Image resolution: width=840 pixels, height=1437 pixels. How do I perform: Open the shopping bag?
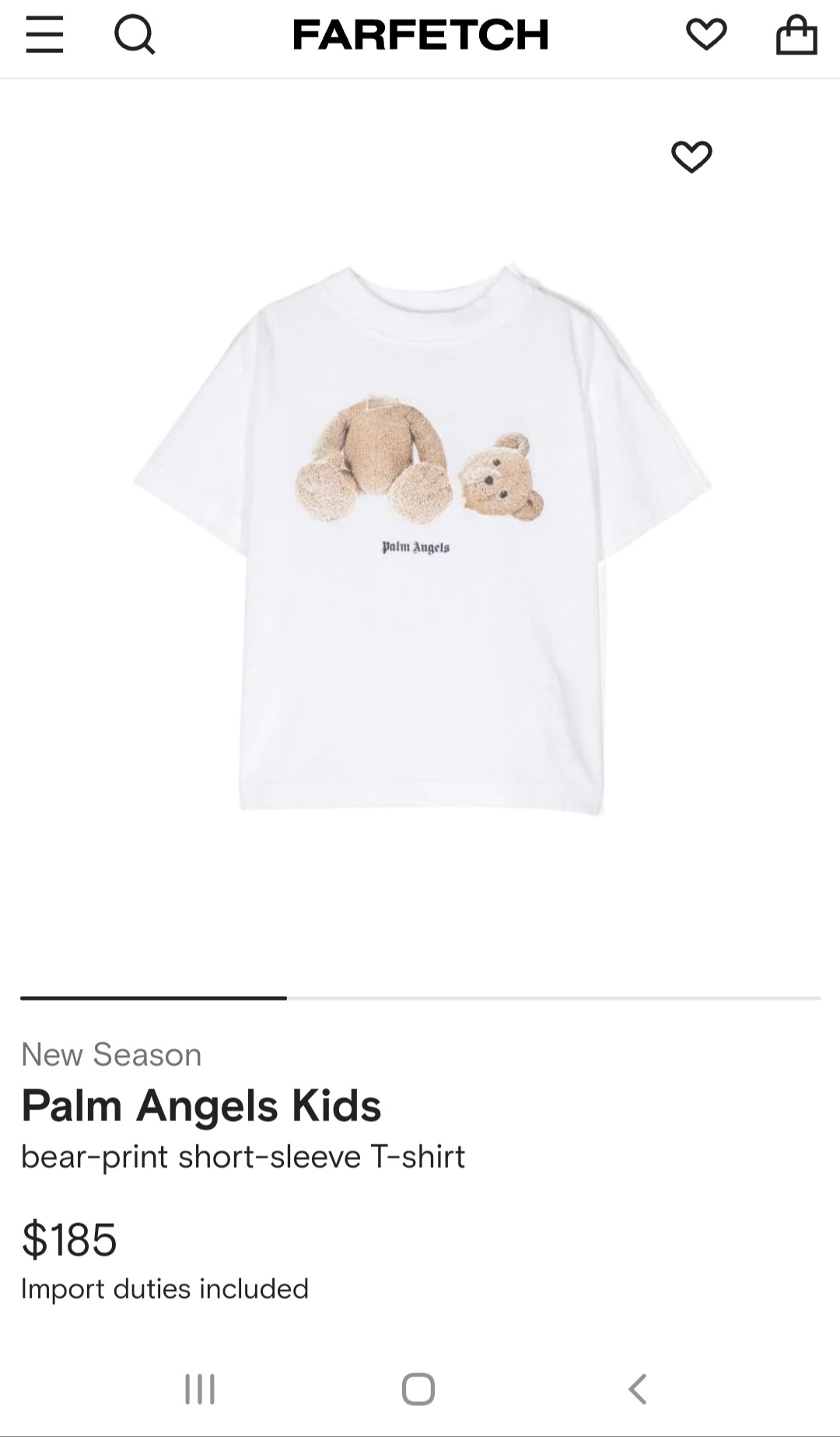796,36
